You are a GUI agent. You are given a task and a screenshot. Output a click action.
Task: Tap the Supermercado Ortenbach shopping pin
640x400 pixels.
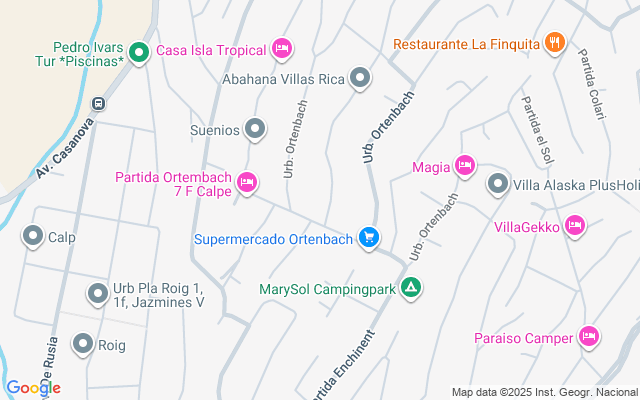pos(369,238)
